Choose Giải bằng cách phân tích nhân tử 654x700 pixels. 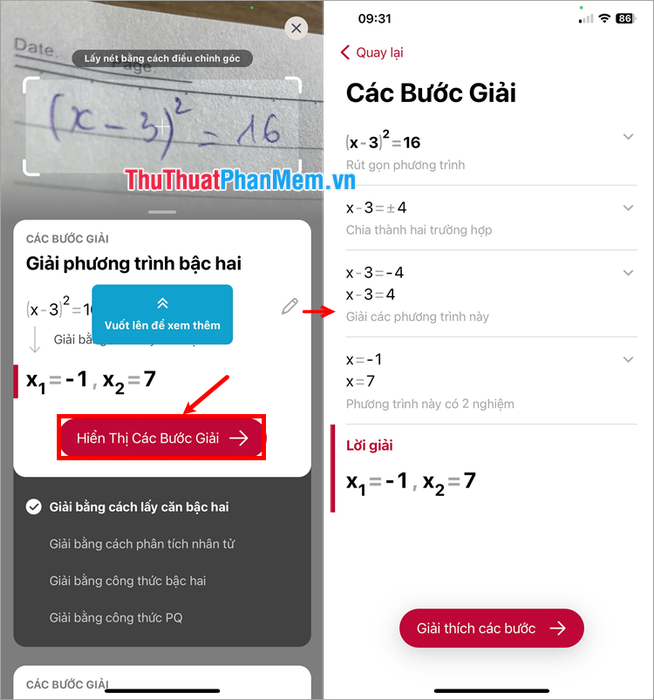(x=141, y=544)
